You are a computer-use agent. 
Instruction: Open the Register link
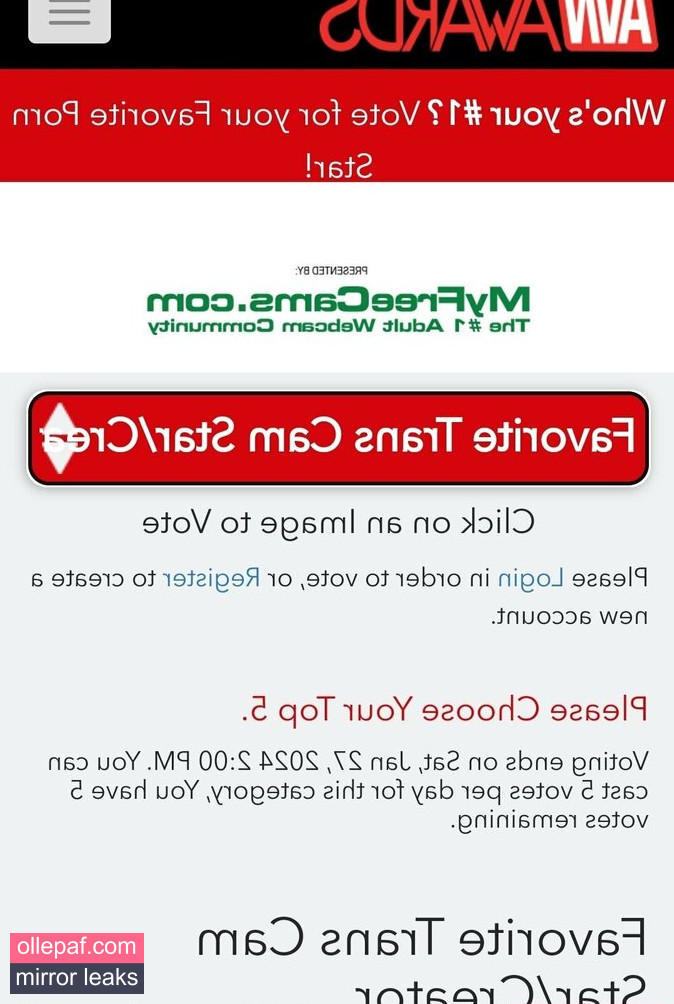tap(211, 578)
